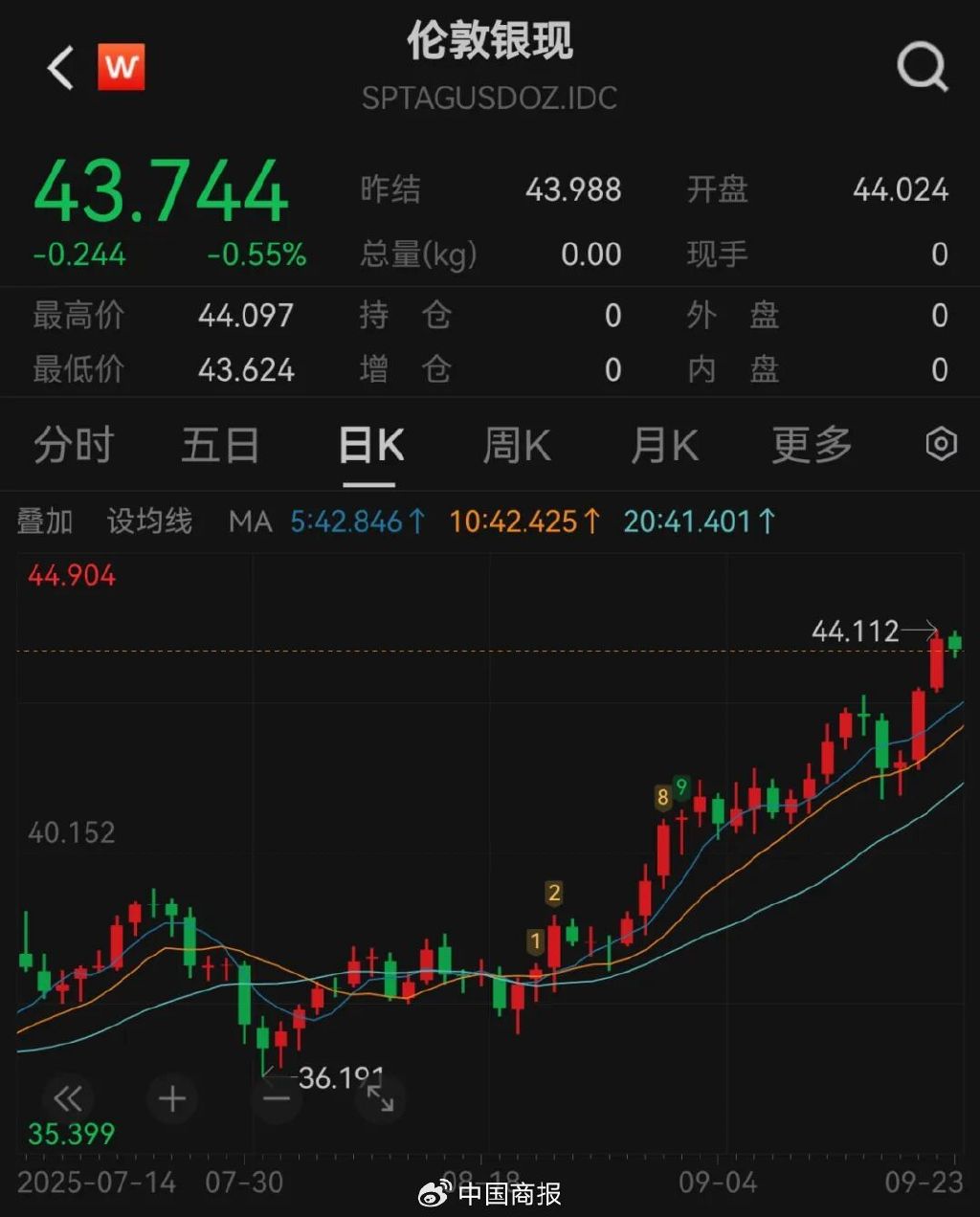Open search with the magnifier icon
This screenshot has width=980, height=1217.
[922, 68]
